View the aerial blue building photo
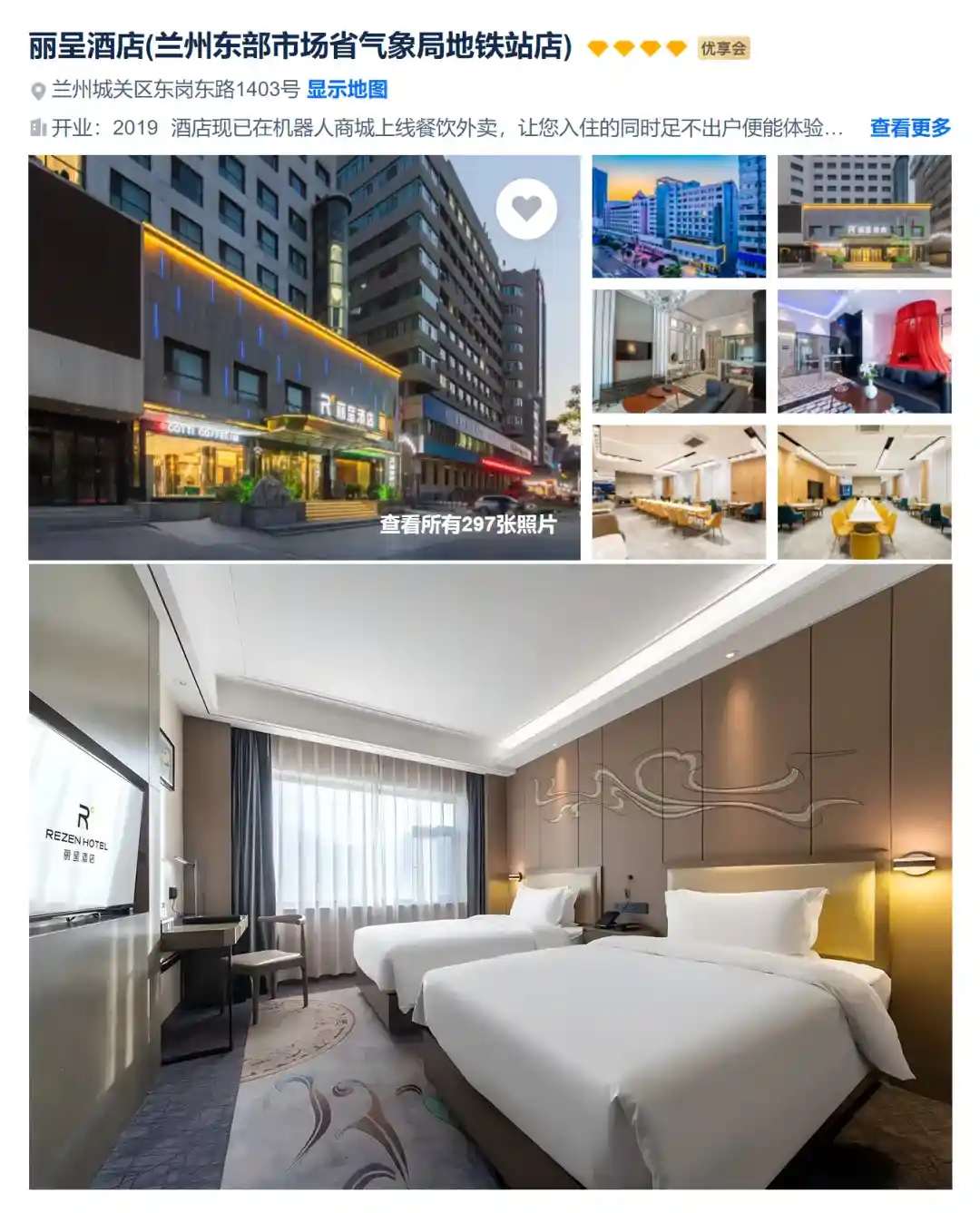 click(679, 216)
